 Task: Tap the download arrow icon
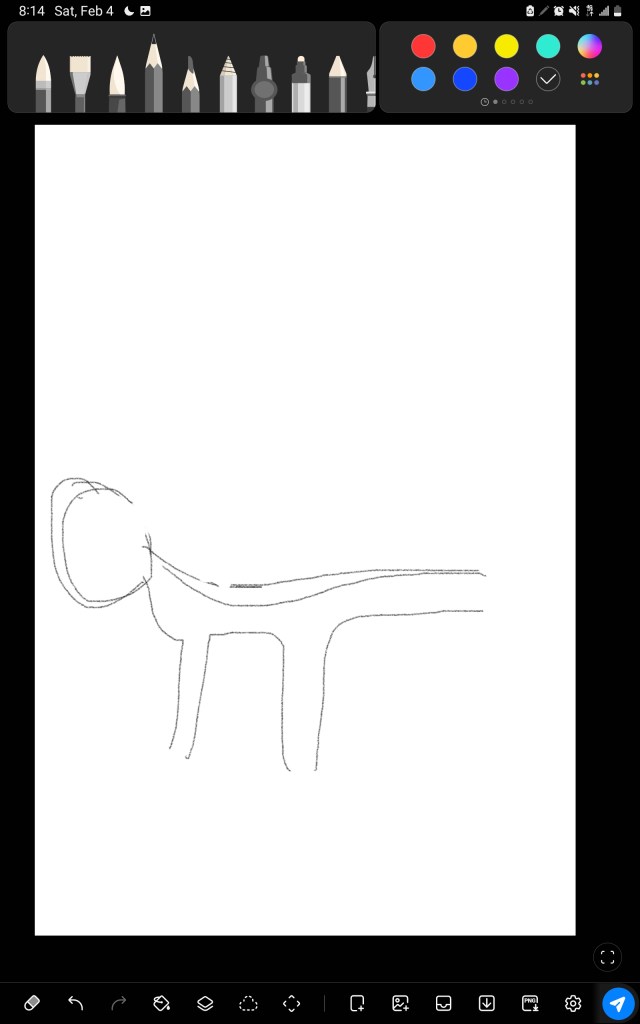[487, 1003]
